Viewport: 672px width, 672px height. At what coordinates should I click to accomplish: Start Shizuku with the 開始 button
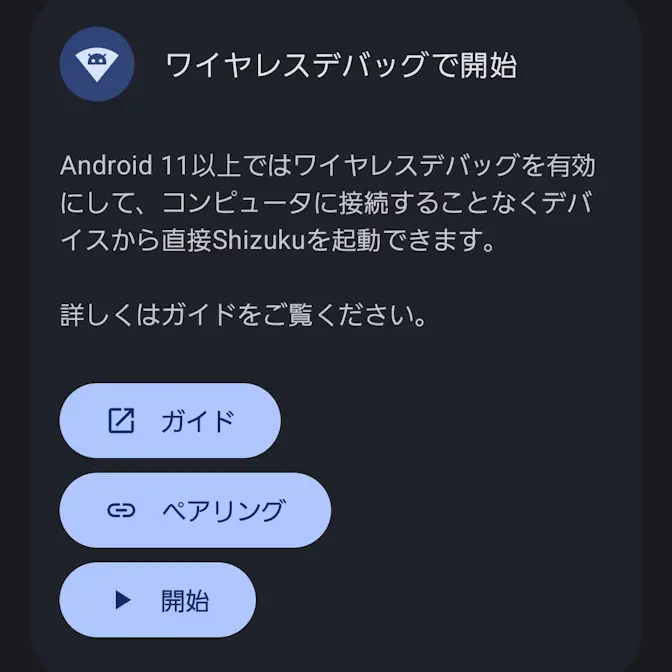(158, 600)
